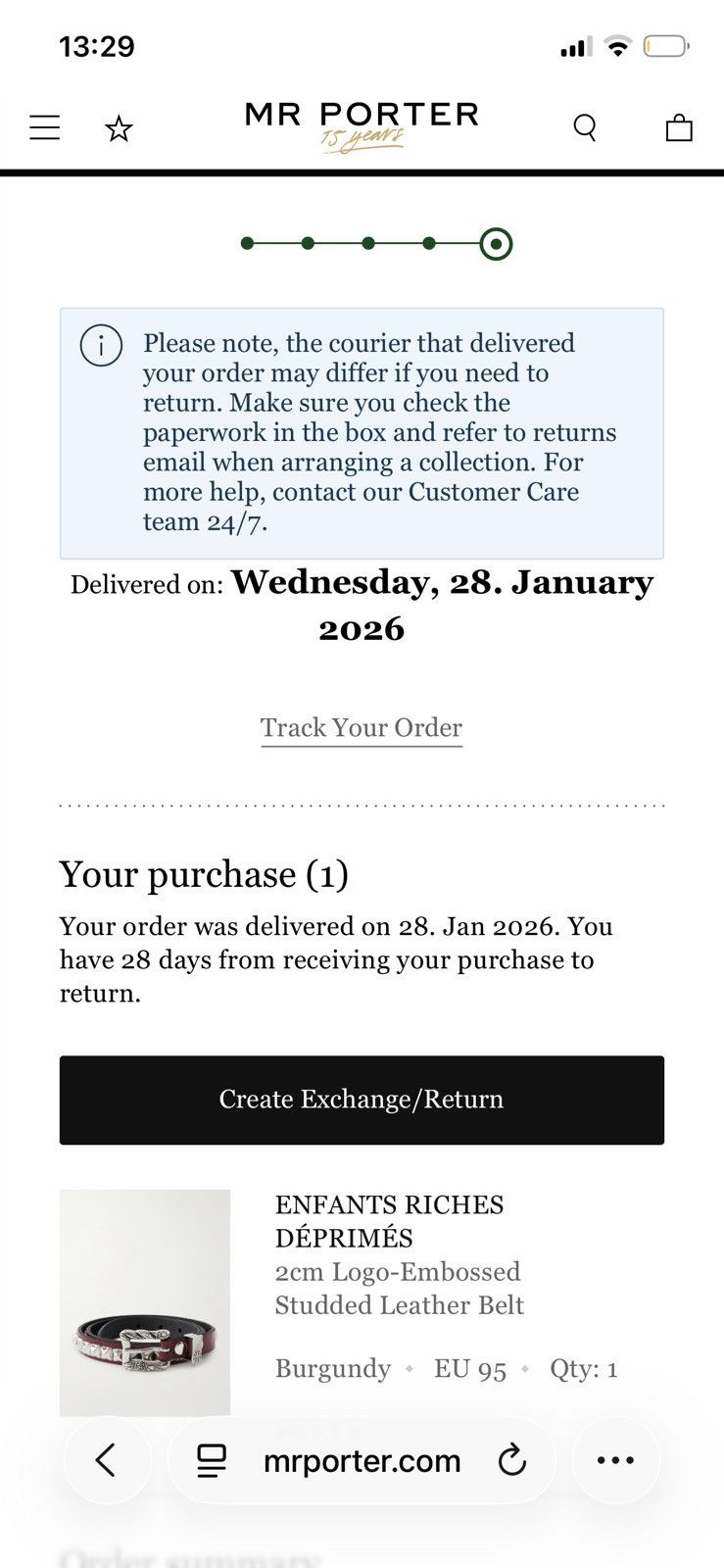Open the page menu icon beside the address

[212, 1461]
